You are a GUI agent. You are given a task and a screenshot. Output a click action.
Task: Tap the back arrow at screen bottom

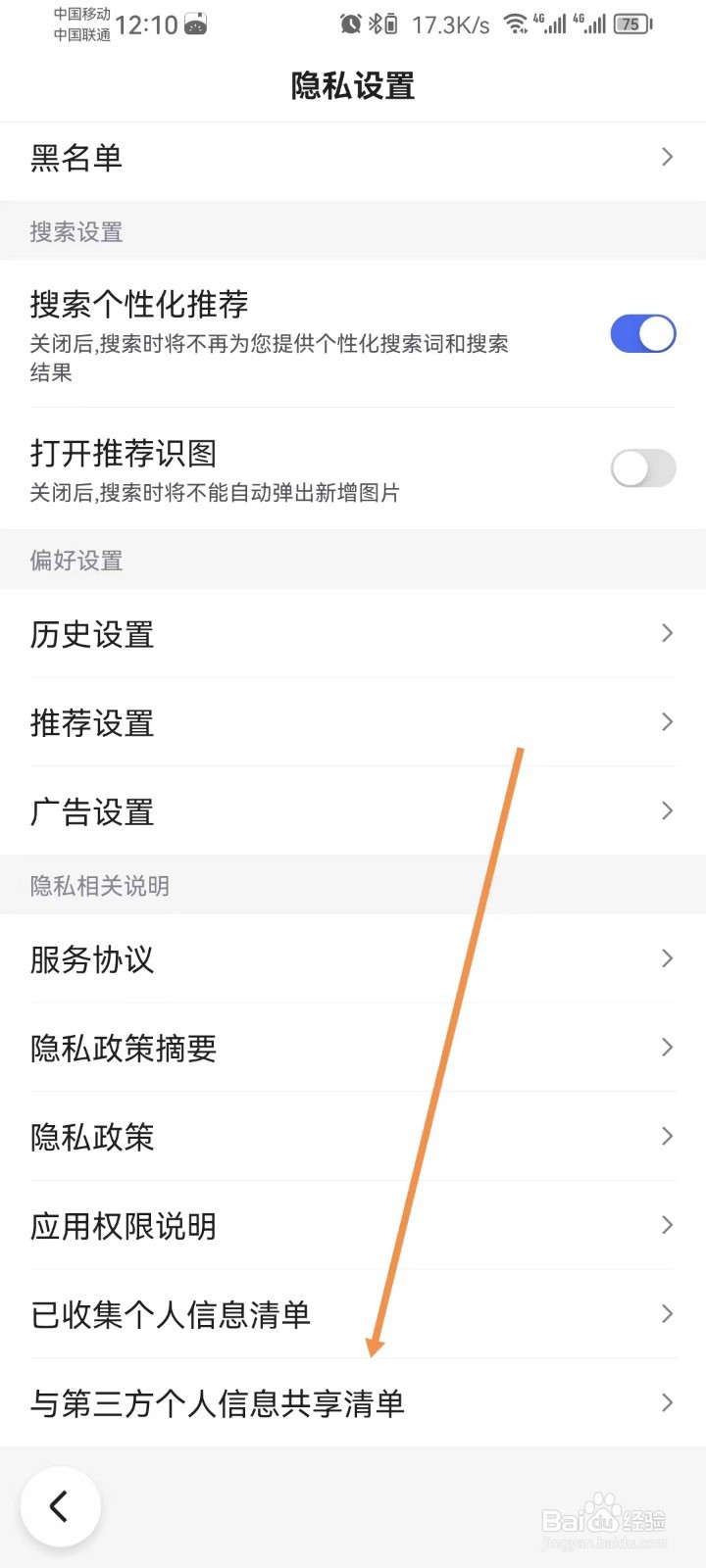tap(61, 1506)
